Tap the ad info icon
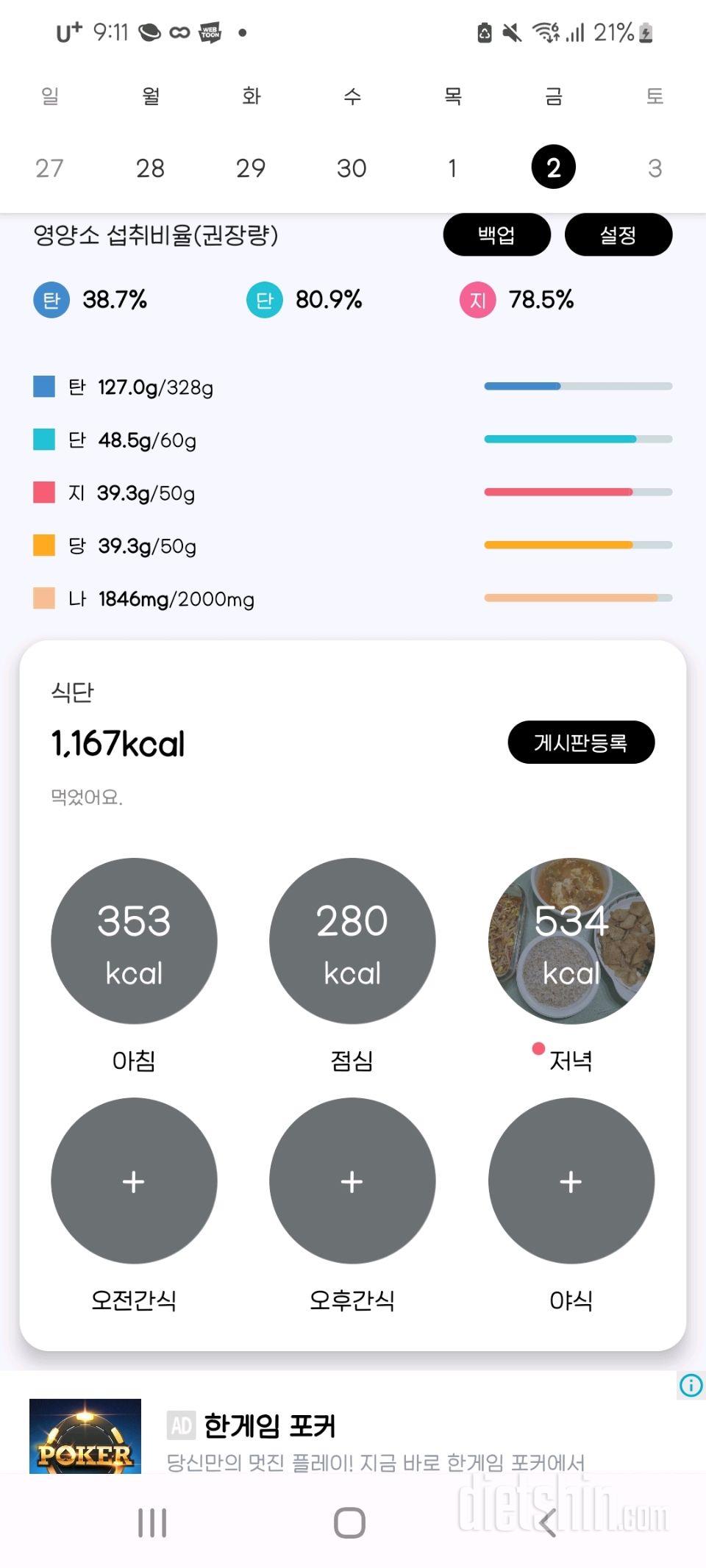Viewport: 706px width, 1568px height. click(691, 1386)
